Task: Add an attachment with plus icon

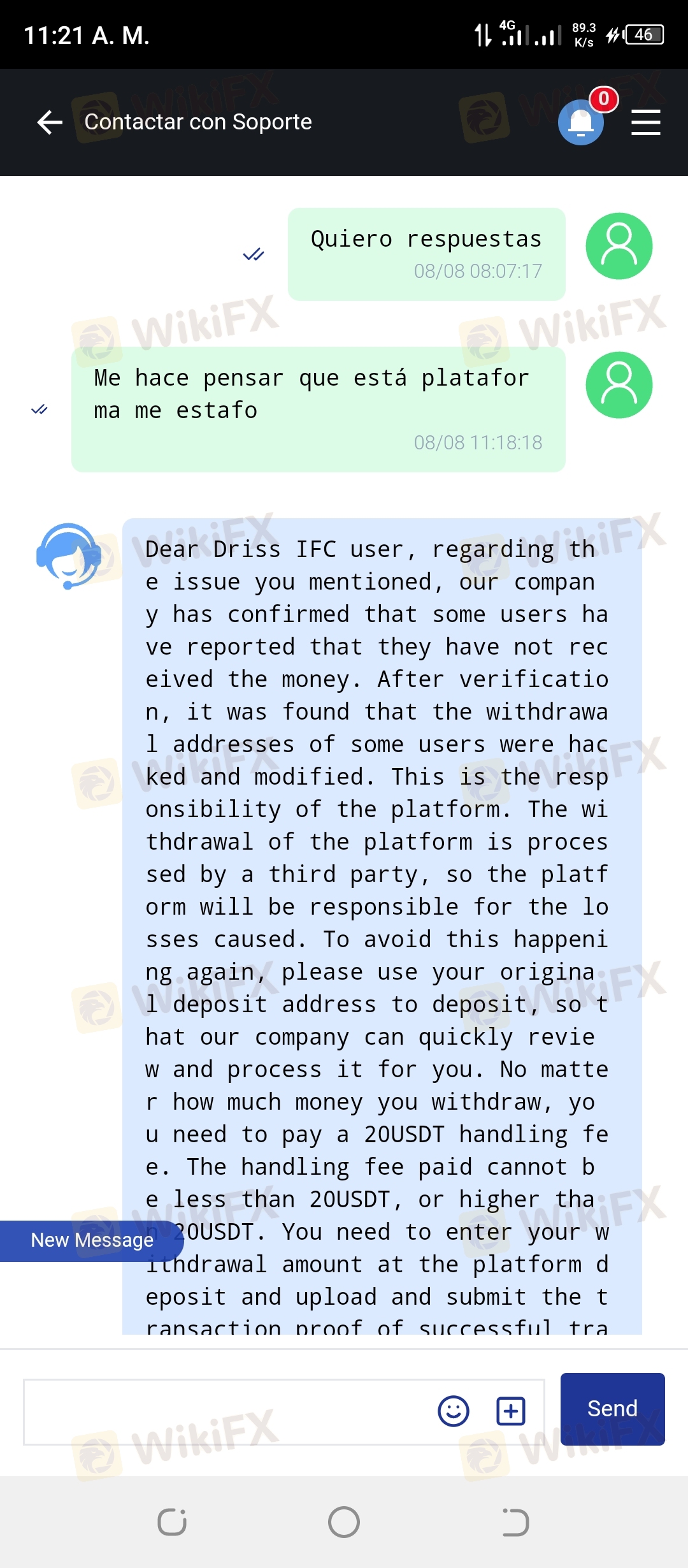Action: tap(511, 1411)
